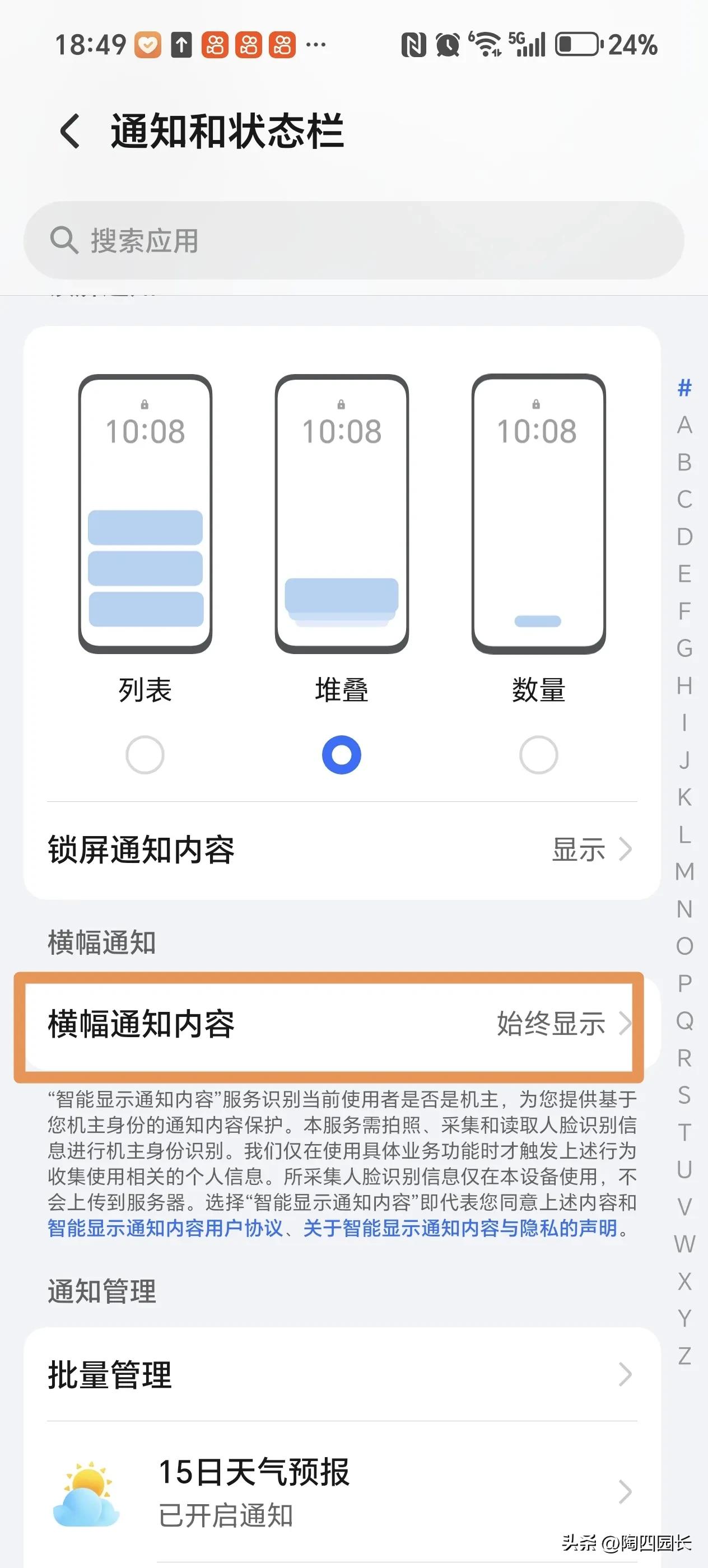708x1568 pixels.
Task: Jump to letter T in index
Action: pyautogui.click(x=684, y=1132)
